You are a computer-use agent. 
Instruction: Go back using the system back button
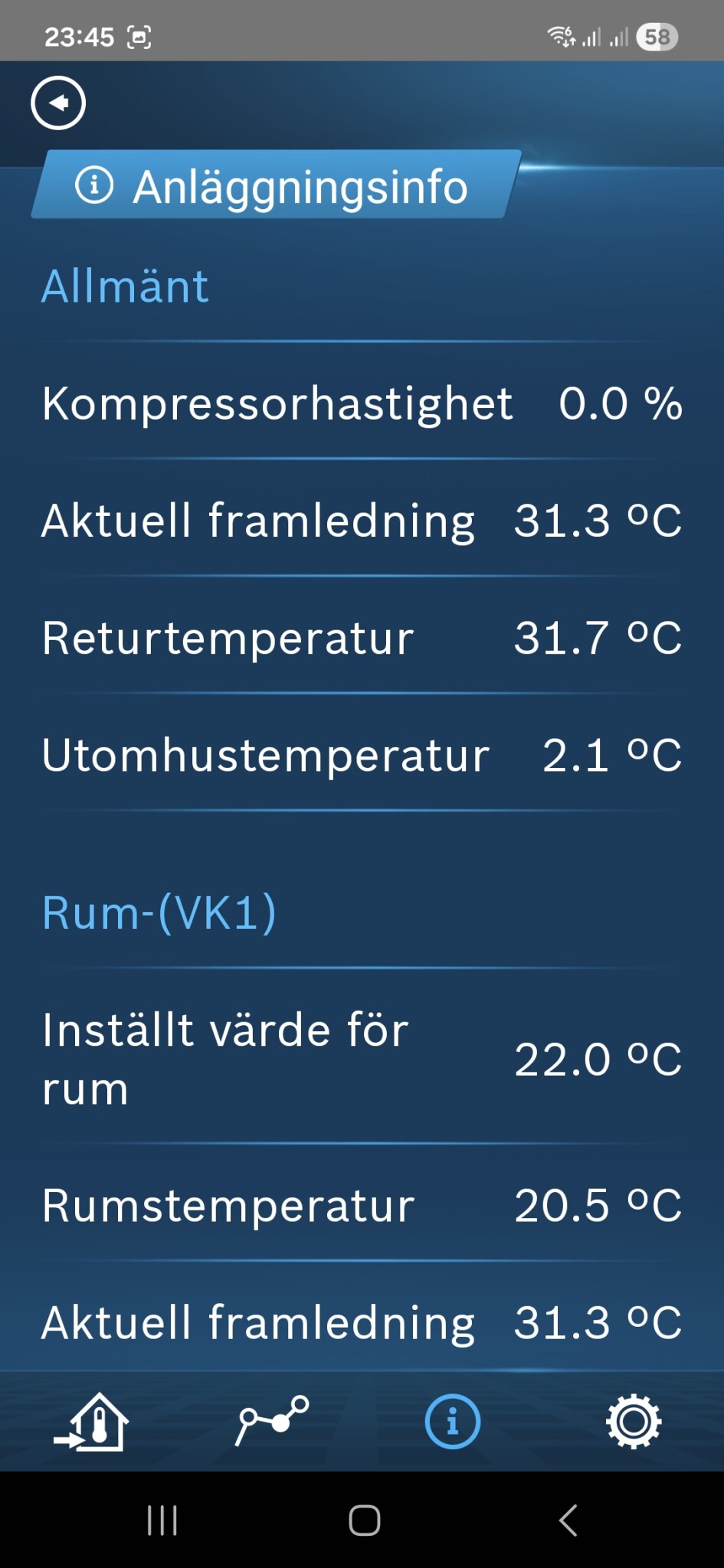coord(568,1520)
